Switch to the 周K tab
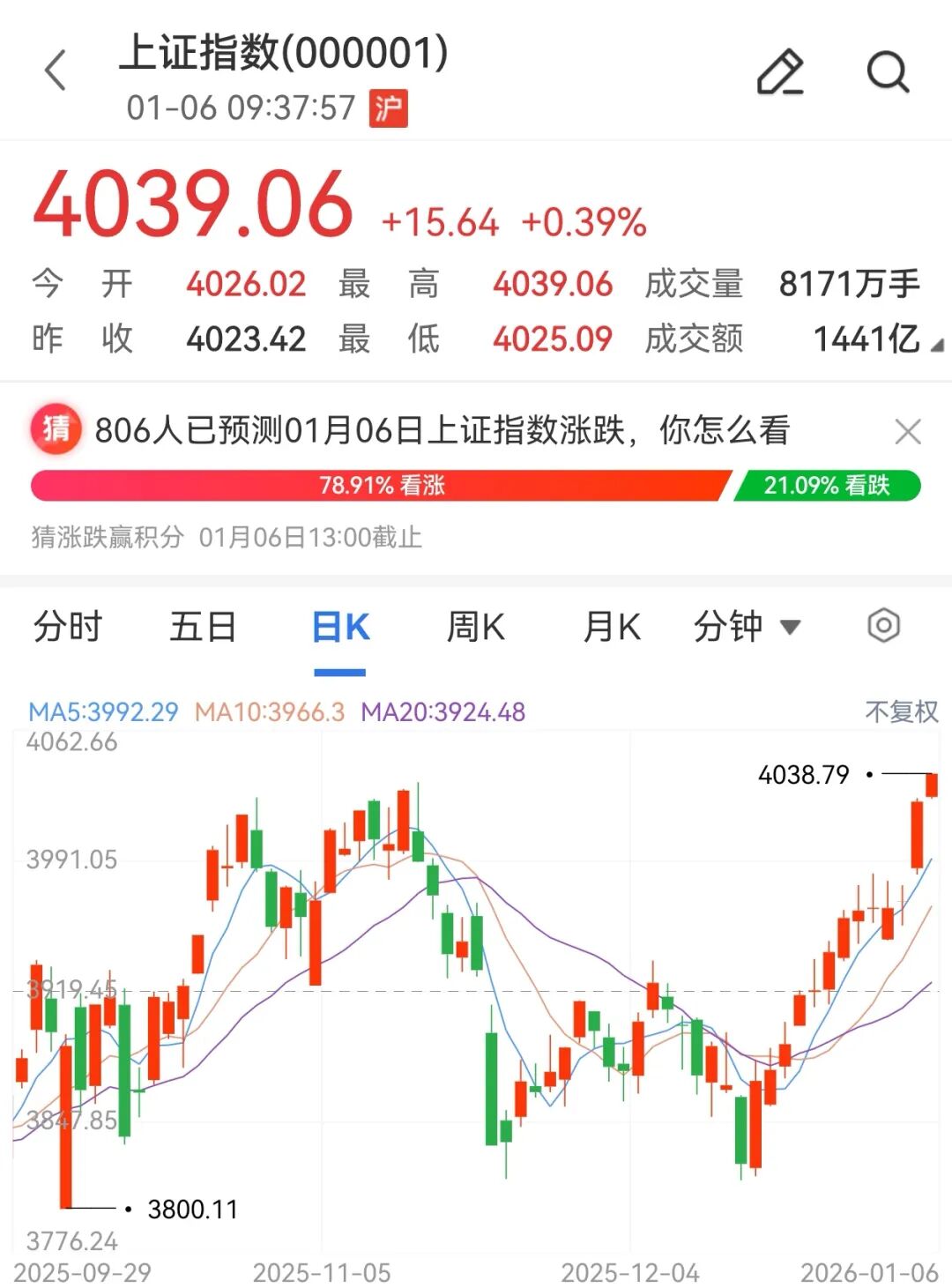 [476, 626]
